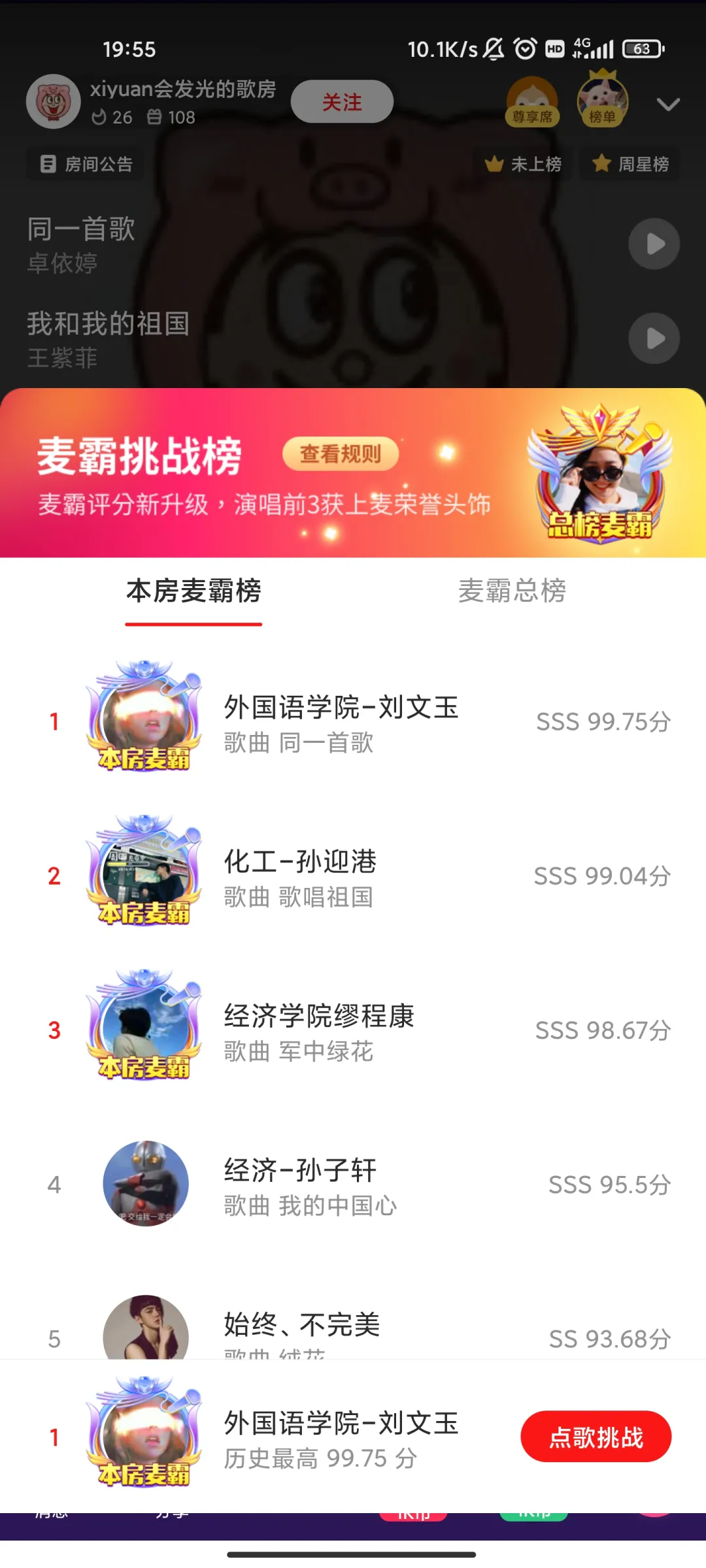Open 经济学院缪程康 ranking entry
Viewport: 706px width, 1568px height.
[353, 1030]
